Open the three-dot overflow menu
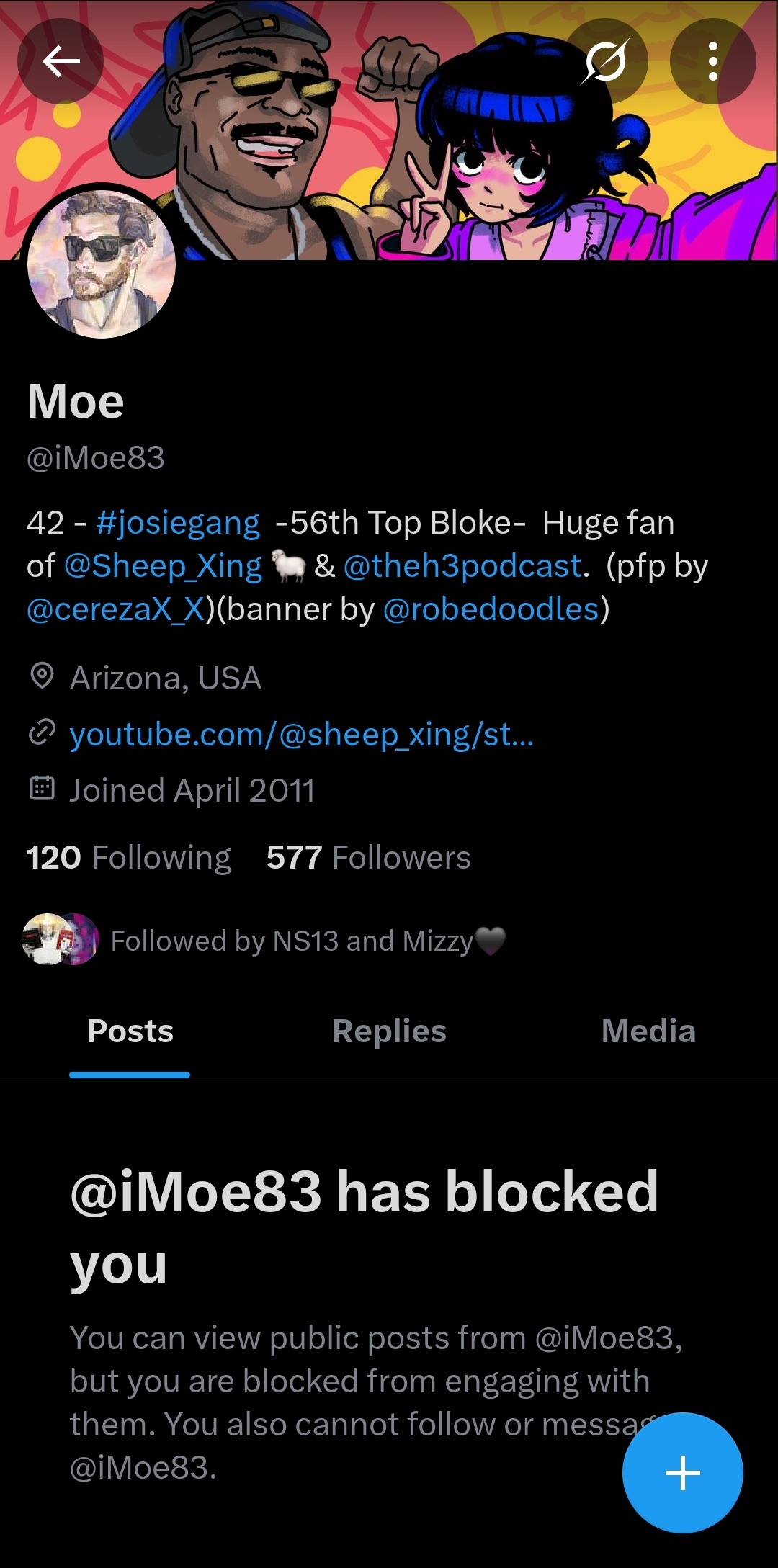The height and width of the screenshot is (1568, 778). pos(712,61)
